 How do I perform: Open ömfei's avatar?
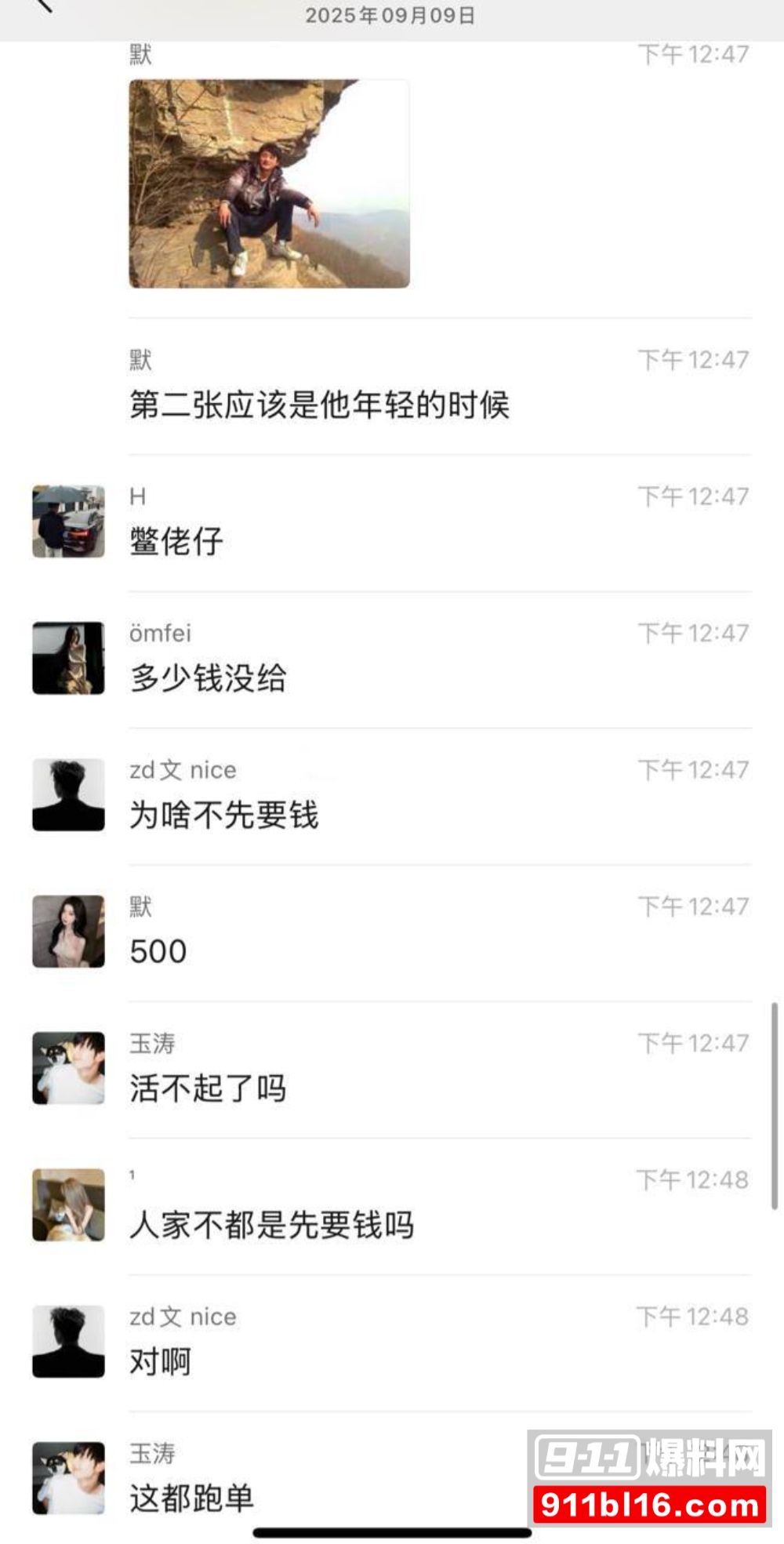[68, 658]
